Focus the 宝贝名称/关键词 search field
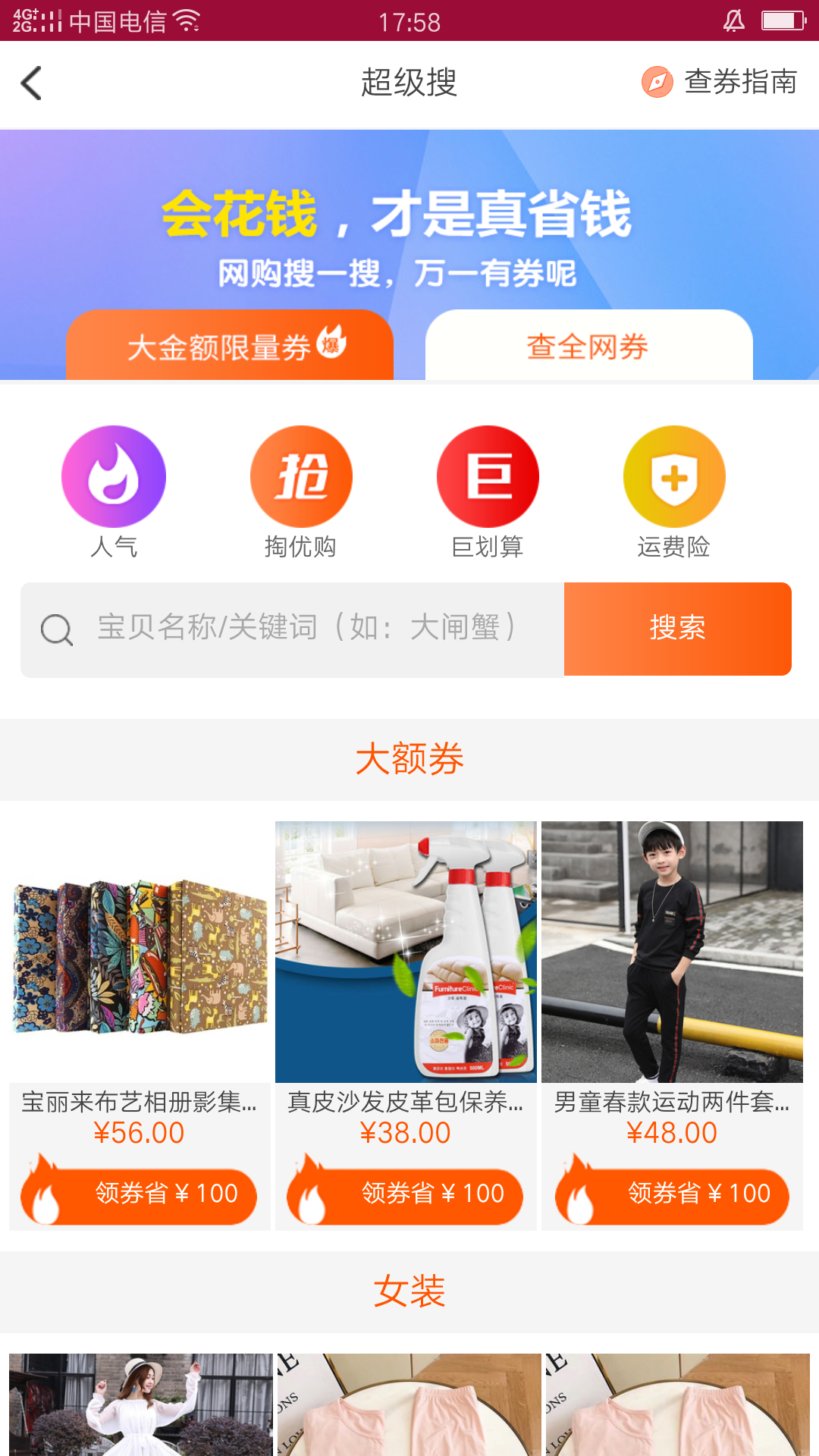819x1456 pixels. [303, 629]
